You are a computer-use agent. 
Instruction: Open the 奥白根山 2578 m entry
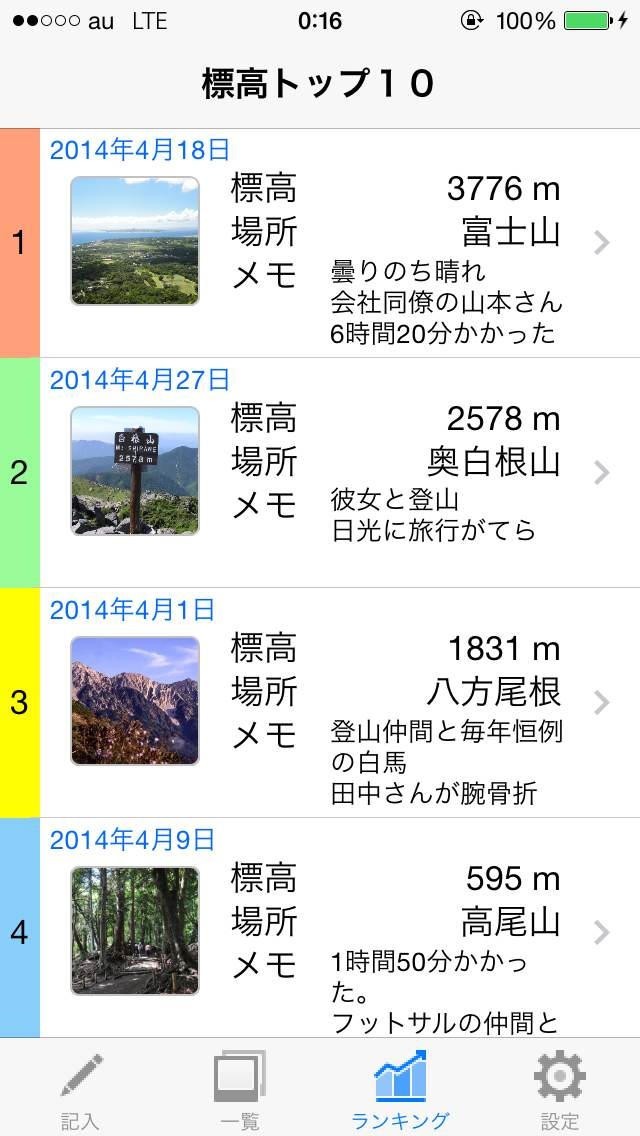340,472
